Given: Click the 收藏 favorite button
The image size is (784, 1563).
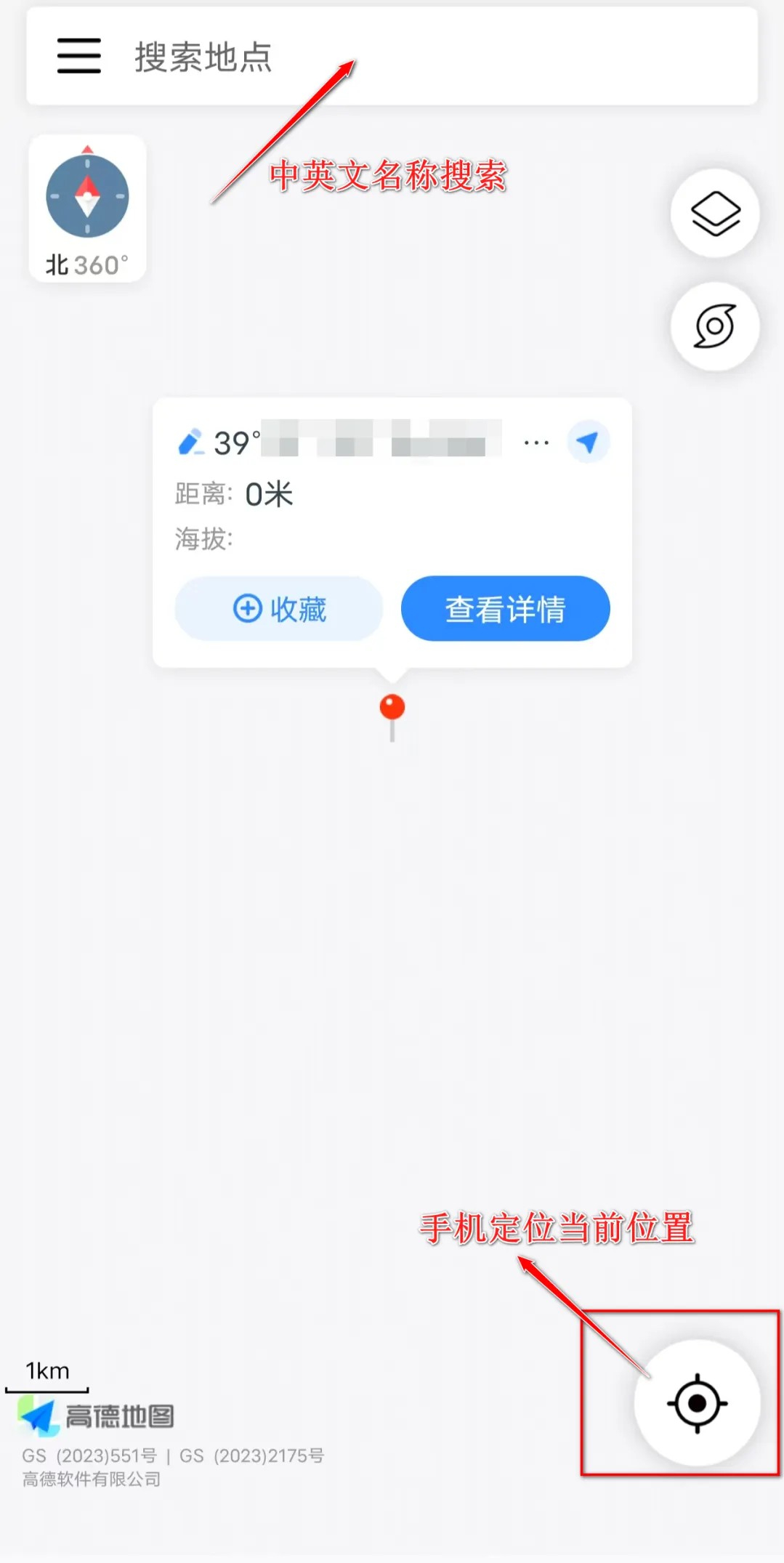Looking at the screenshot, I should point(278,610).
